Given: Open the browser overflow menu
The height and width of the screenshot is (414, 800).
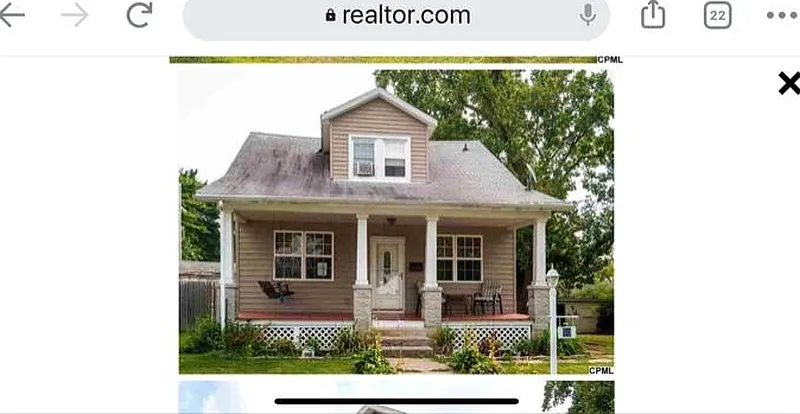Looking at the screenshot, I should [x=781, y=15].
